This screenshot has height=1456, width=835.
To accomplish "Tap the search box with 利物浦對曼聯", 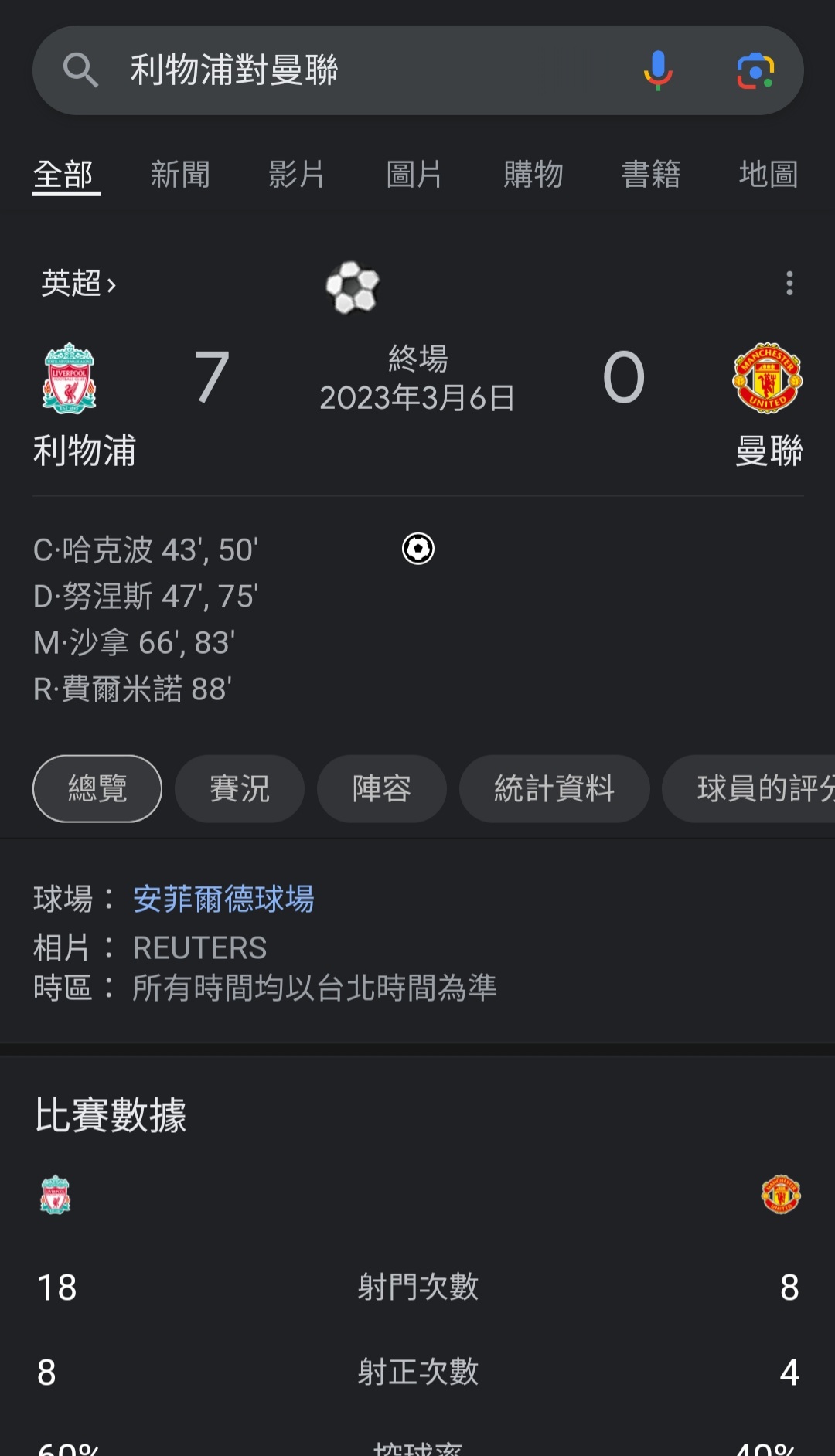I will (x=348, y=70).
